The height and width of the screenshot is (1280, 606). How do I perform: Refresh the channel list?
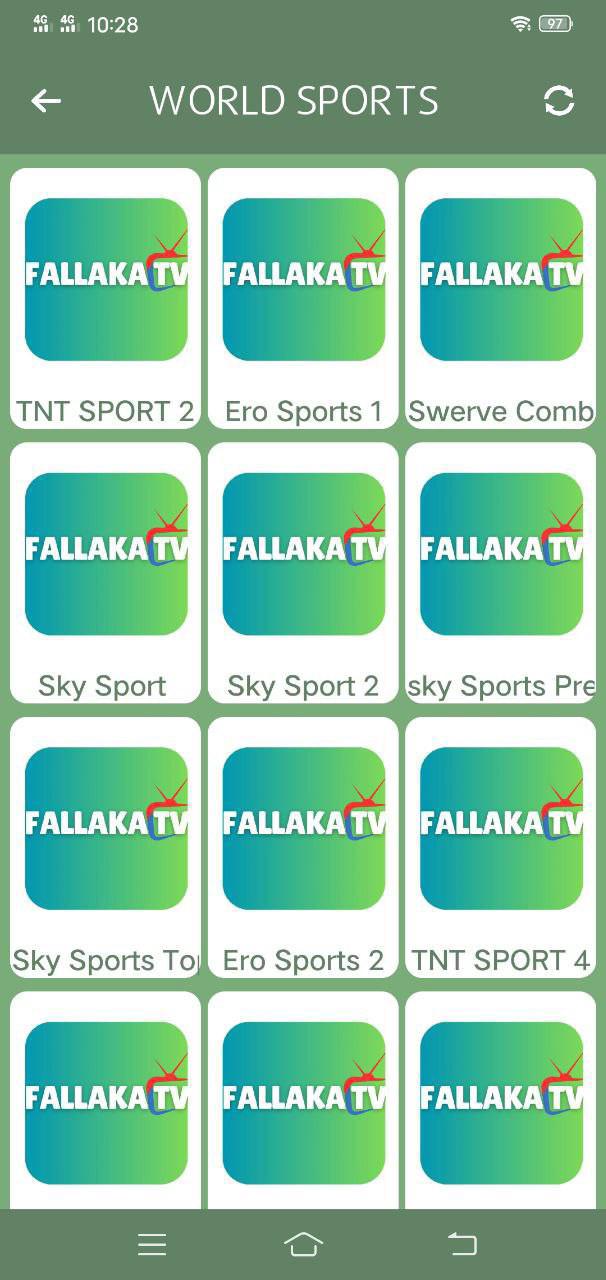click(x=559, y=101)
